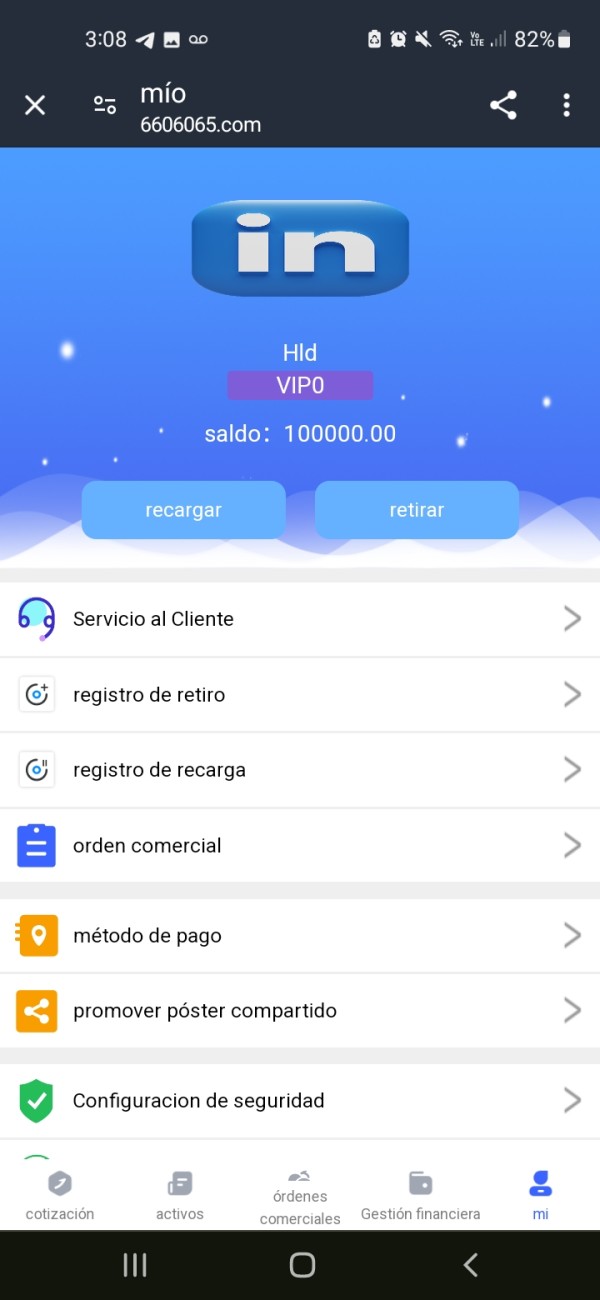Image resolution: width=600 pixels, height=1300 pixels.
Task: Open site settings icon next to the URL
Action: click(x=105, y=105)
